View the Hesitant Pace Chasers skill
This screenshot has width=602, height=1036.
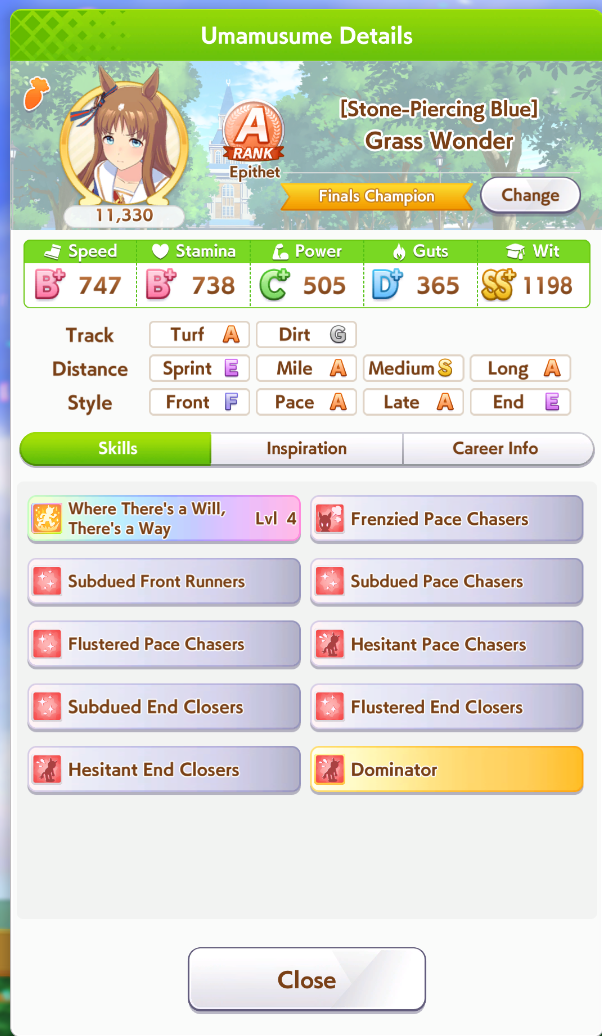point(446,644)
